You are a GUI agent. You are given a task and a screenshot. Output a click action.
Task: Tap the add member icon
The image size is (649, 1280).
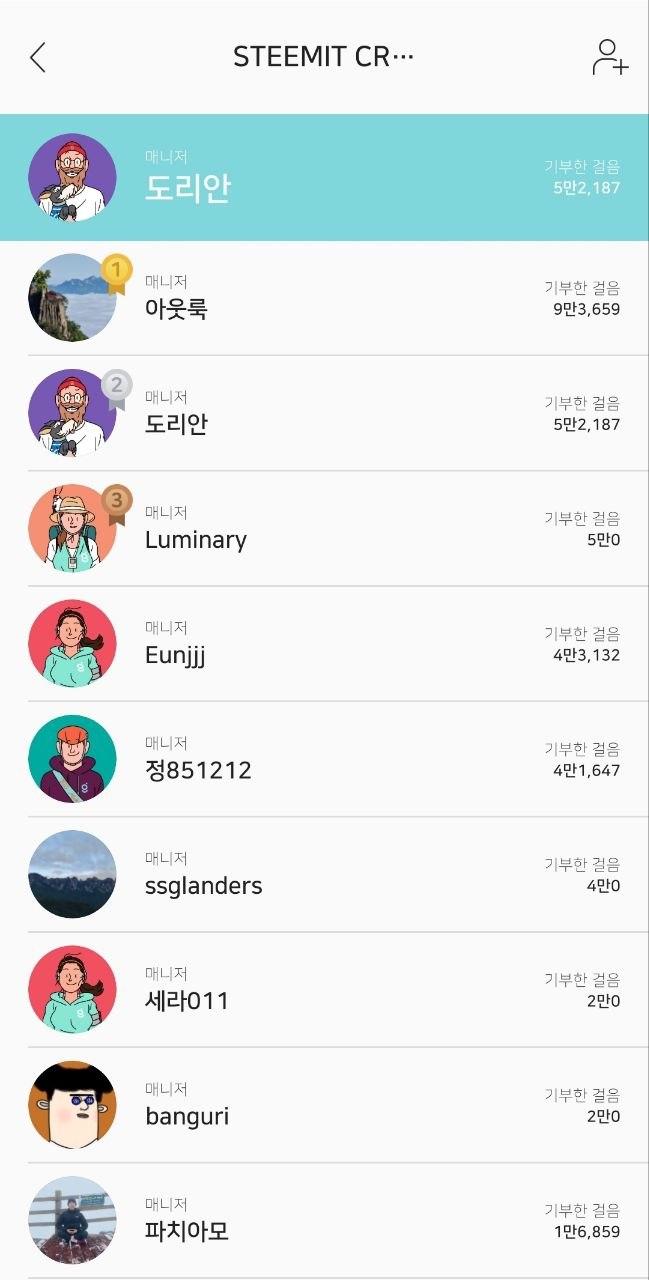pos(609,57)
